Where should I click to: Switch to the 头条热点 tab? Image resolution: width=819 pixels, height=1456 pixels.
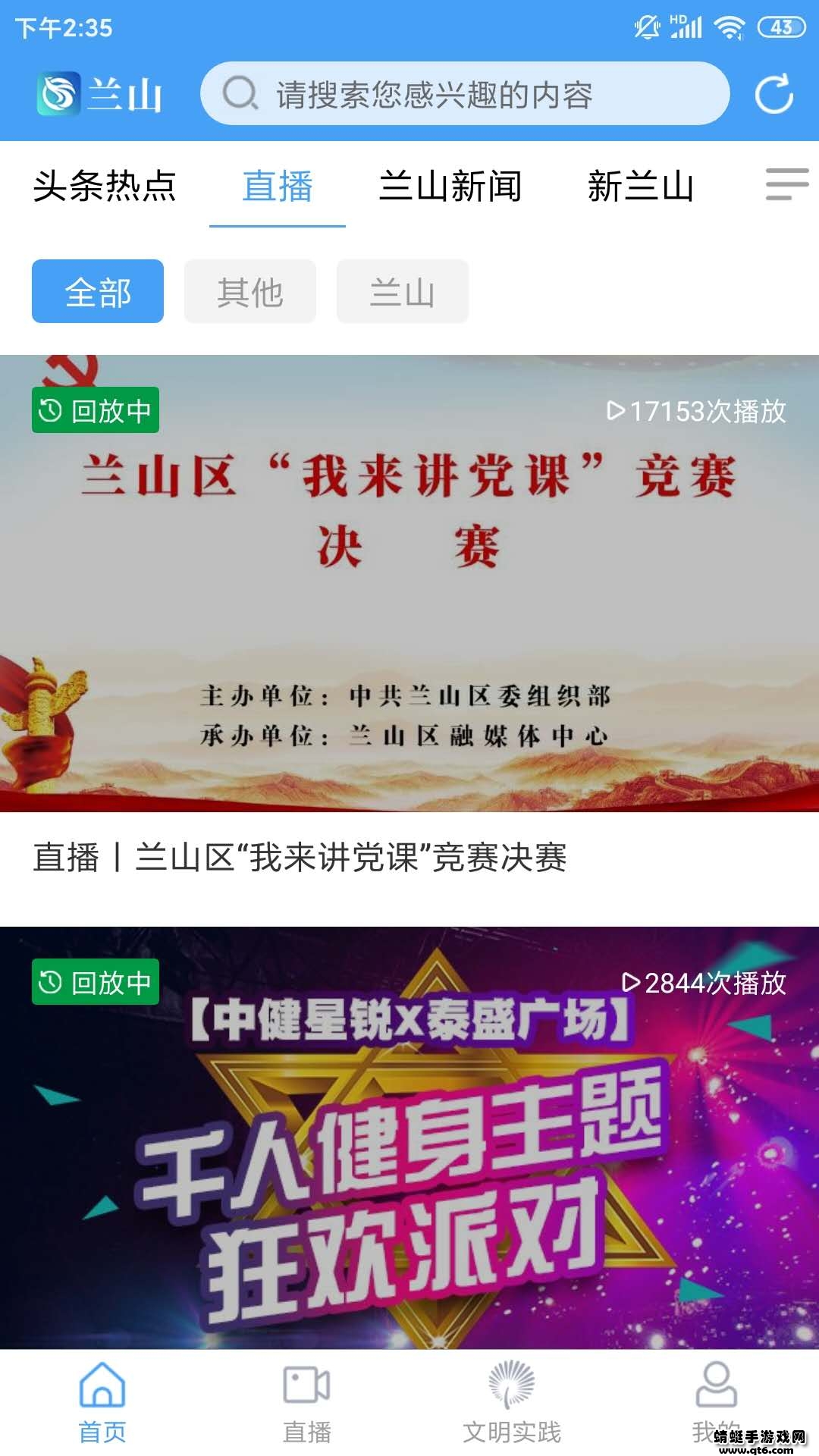[105, 187]
